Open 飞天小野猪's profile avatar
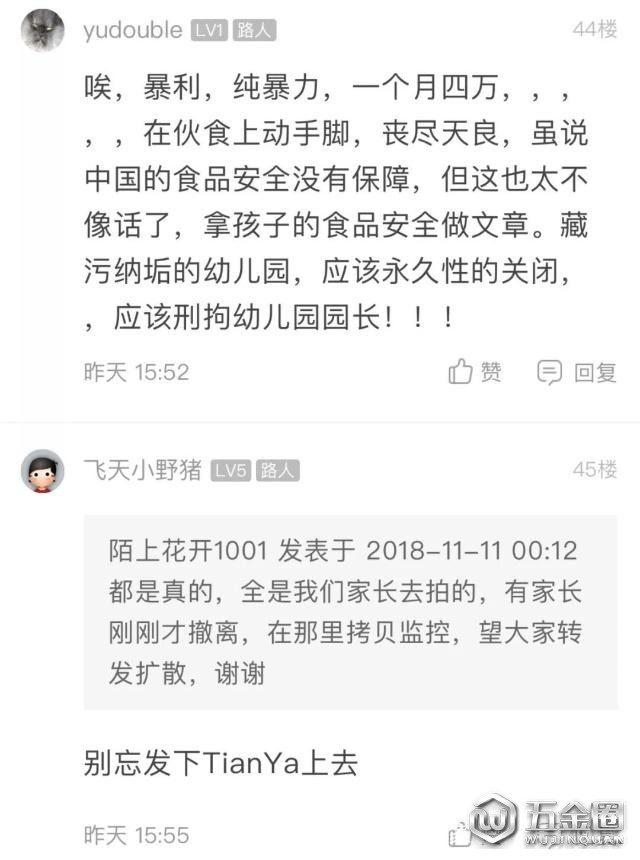 coord(43,471)
